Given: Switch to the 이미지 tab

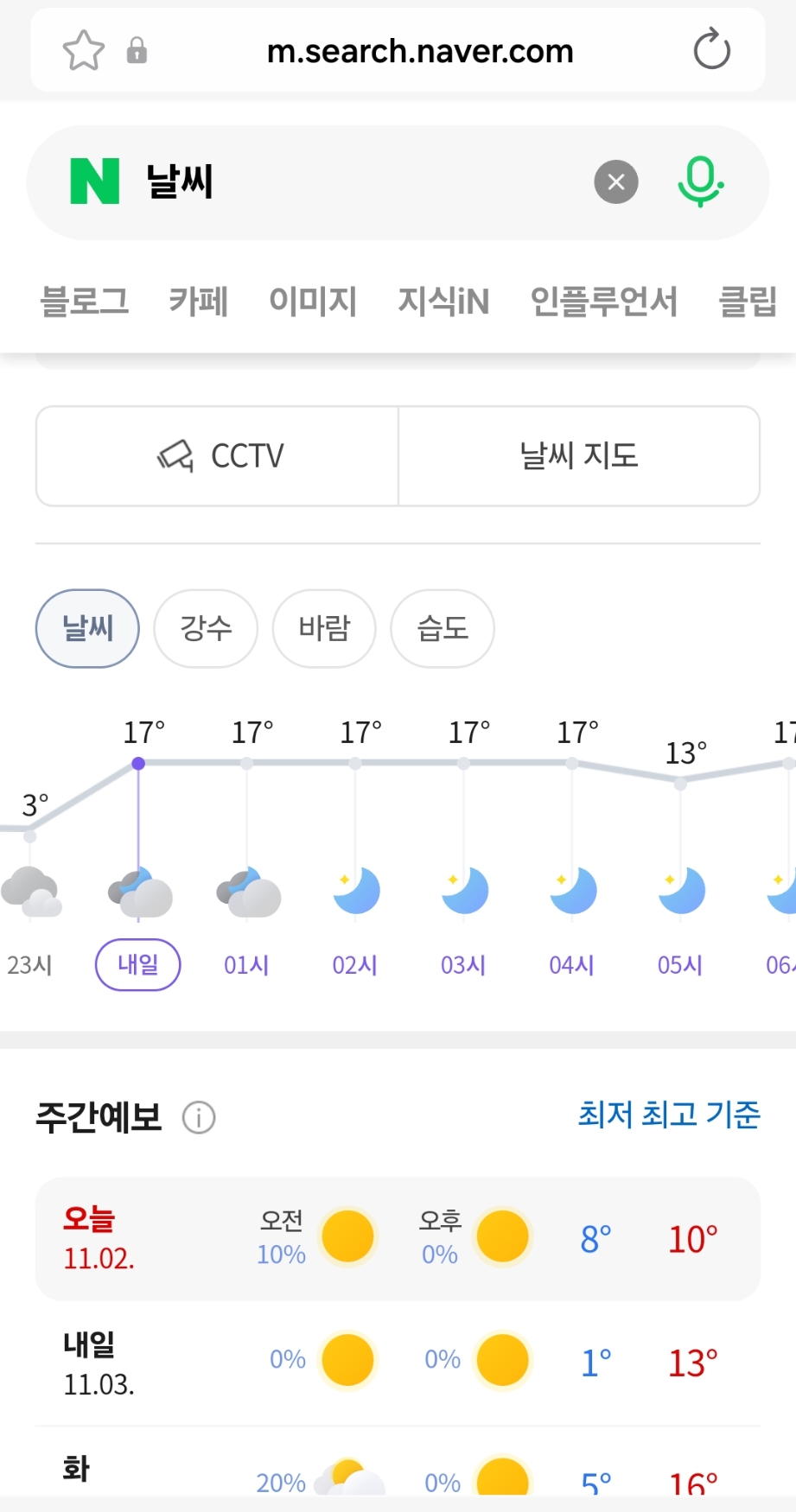Looking at the screenshot, I should click(313, 302).
